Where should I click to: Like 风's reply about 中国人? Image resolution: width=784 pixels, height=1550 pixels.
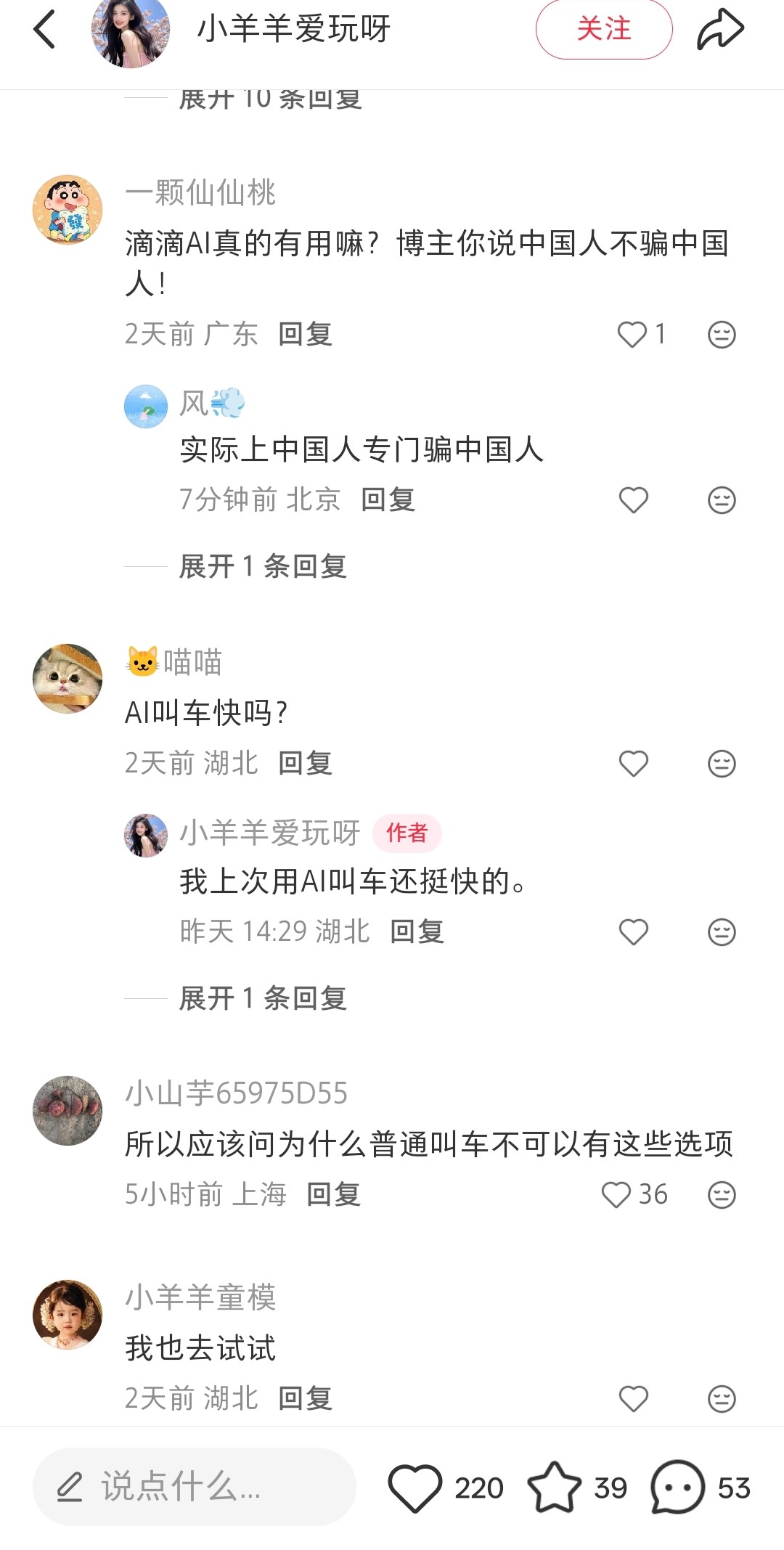tap(633, 500)
